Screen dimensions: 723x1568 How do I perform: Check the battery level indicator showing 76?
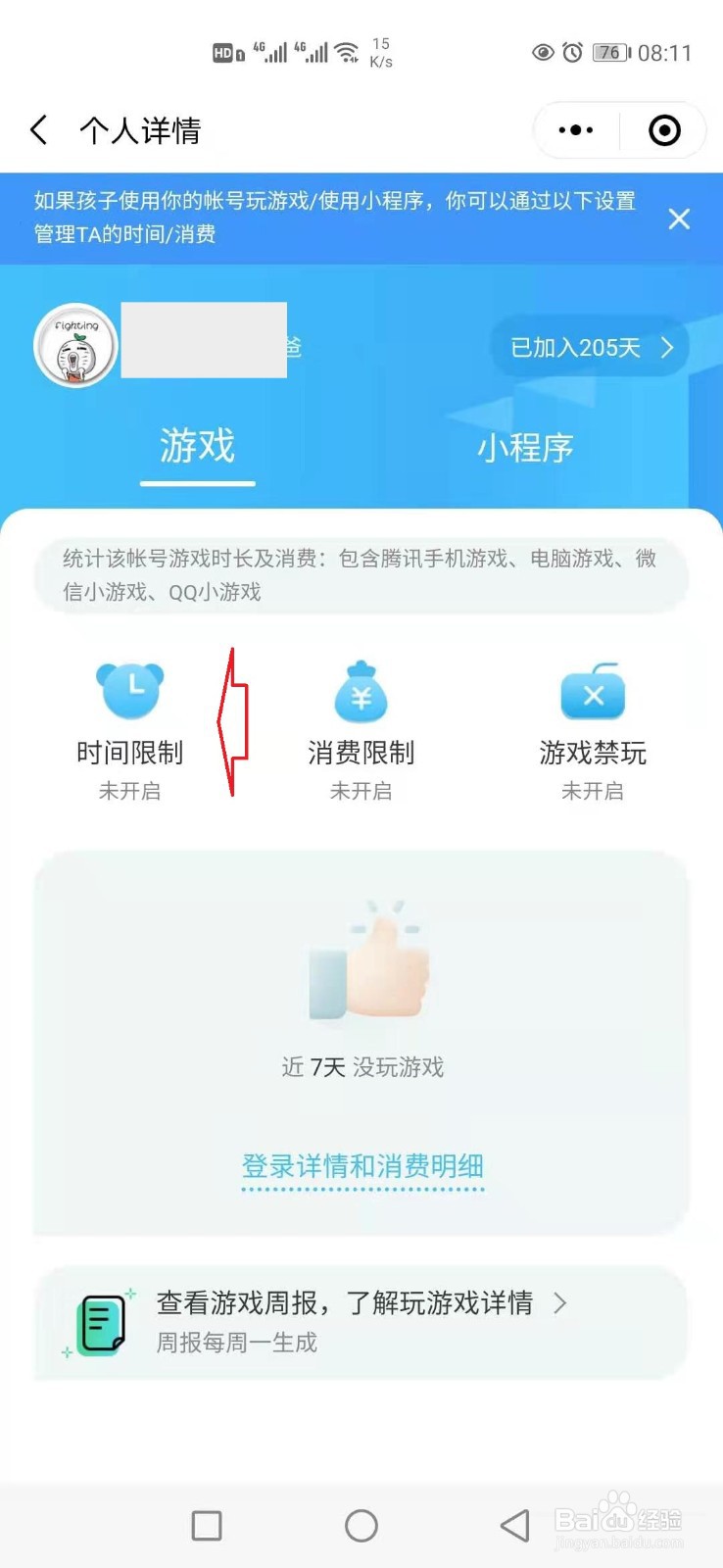[x=607, y=53]
